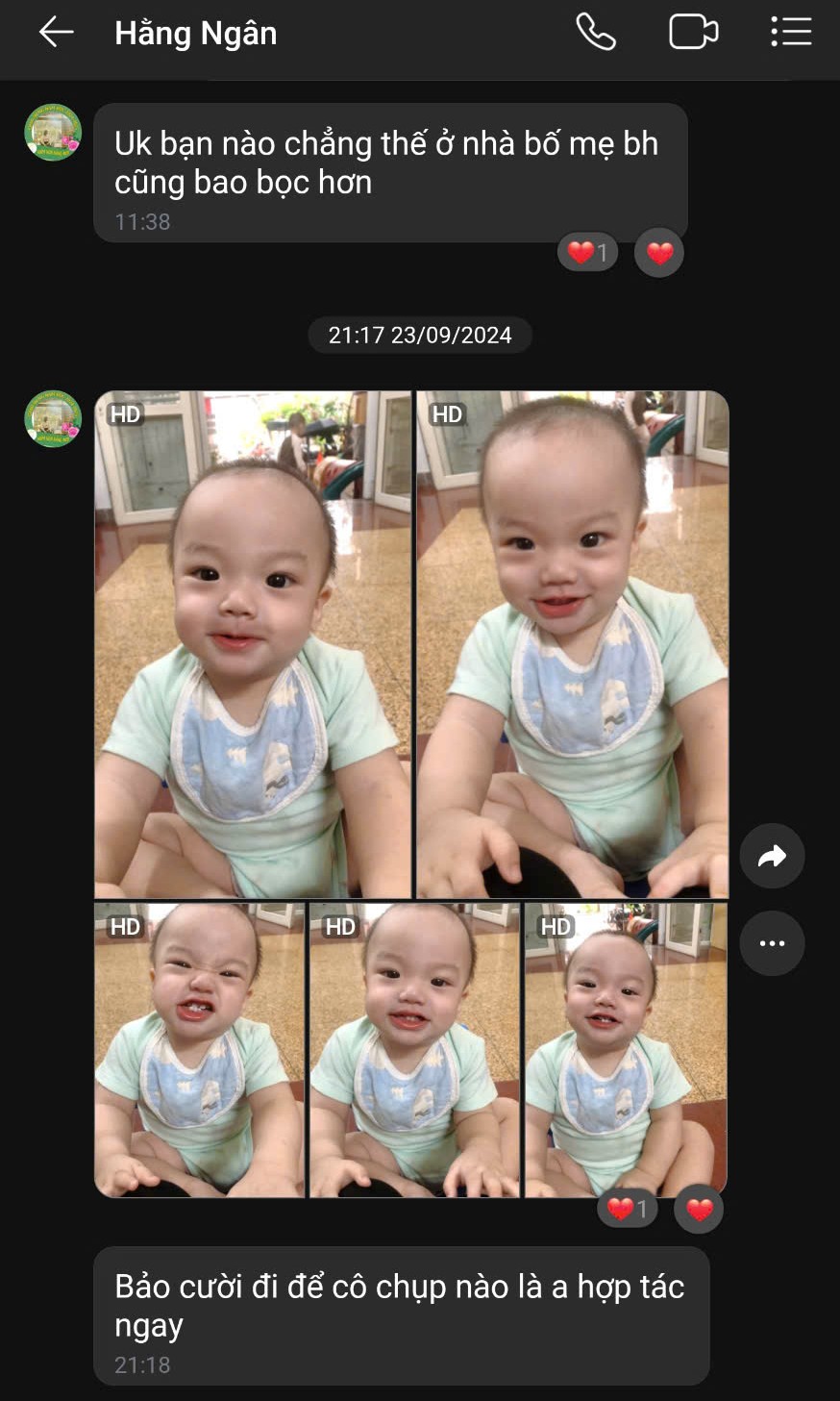Open the middle small HD baby photo
Screen dimensions: 840x1401
(x=414, y=1050)
